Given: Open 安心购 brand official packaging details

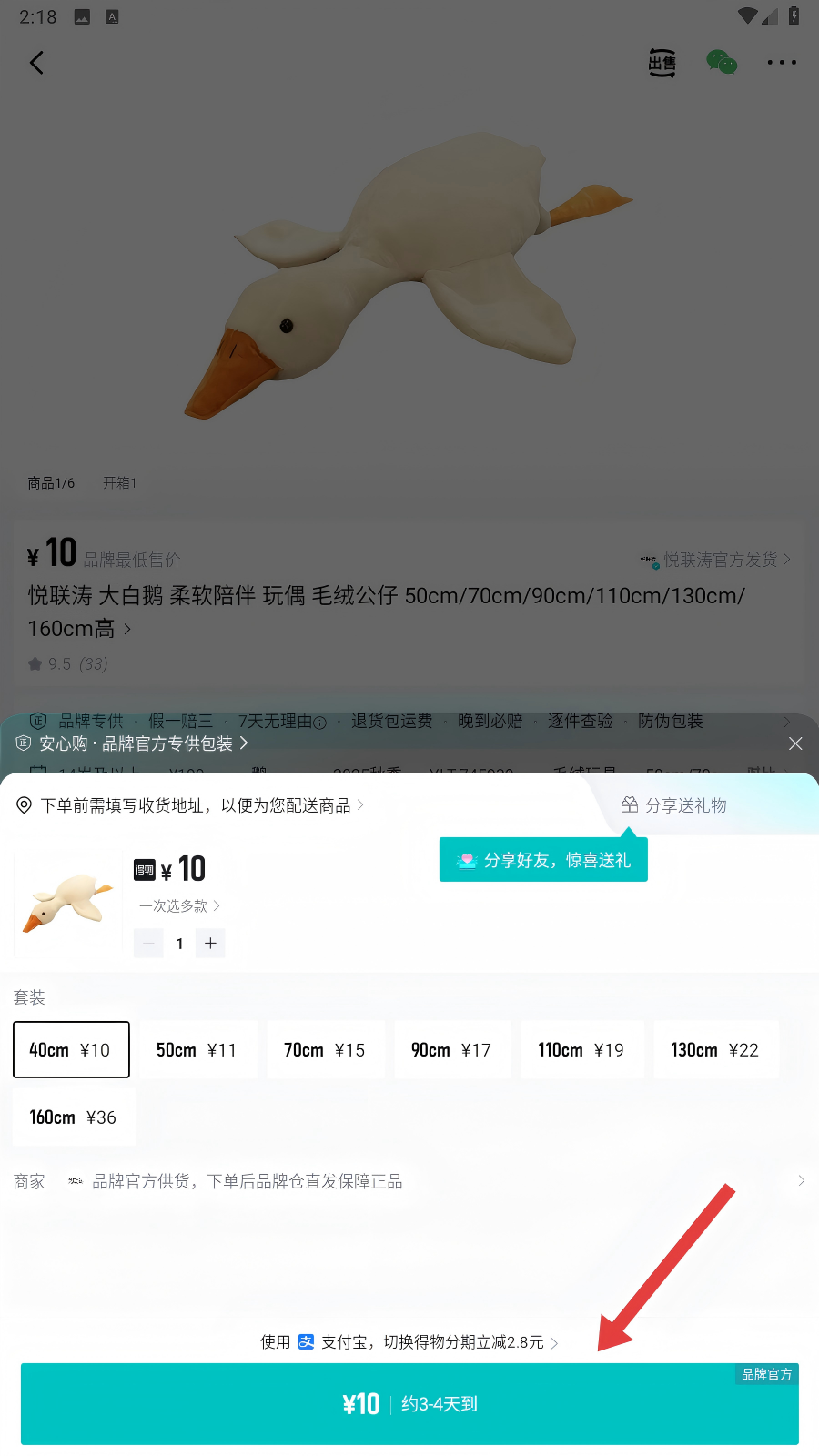Looking at the screenshot, I should (x=133, y=743).
